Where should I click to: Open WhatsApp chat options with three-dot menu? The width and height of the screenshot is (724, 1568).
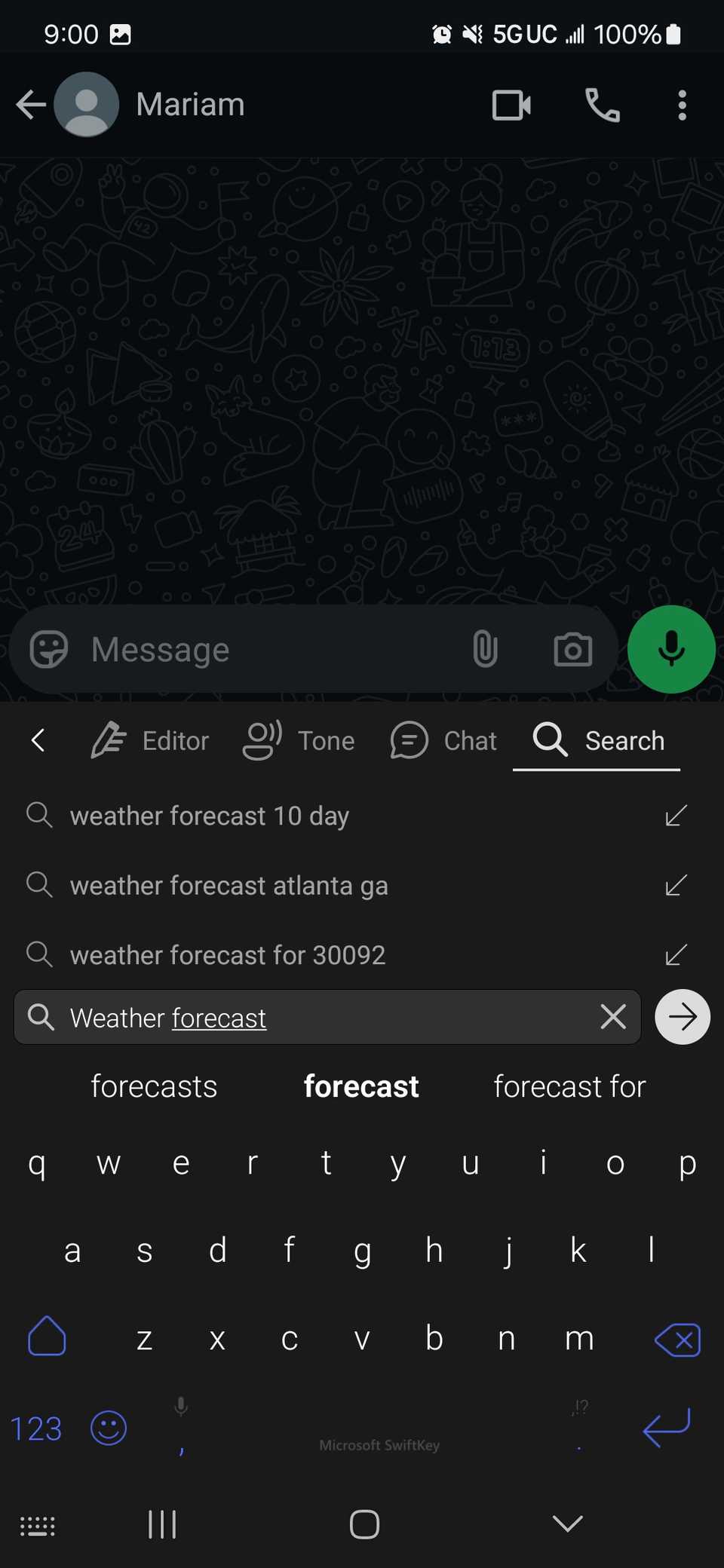[682, 105]
